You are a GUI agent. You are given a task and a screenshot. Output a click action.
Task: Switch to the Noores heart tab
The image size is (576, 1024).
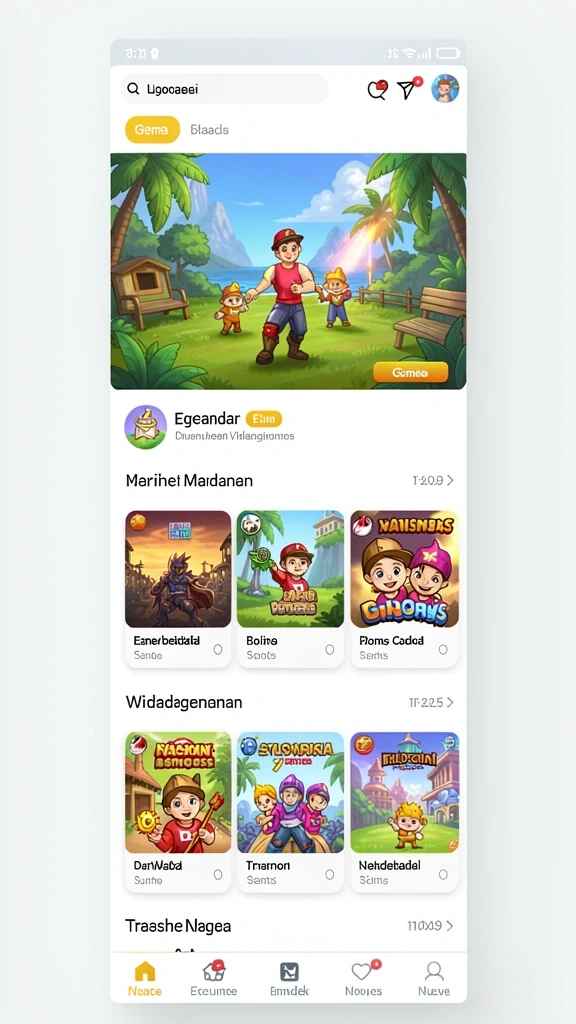364,978
